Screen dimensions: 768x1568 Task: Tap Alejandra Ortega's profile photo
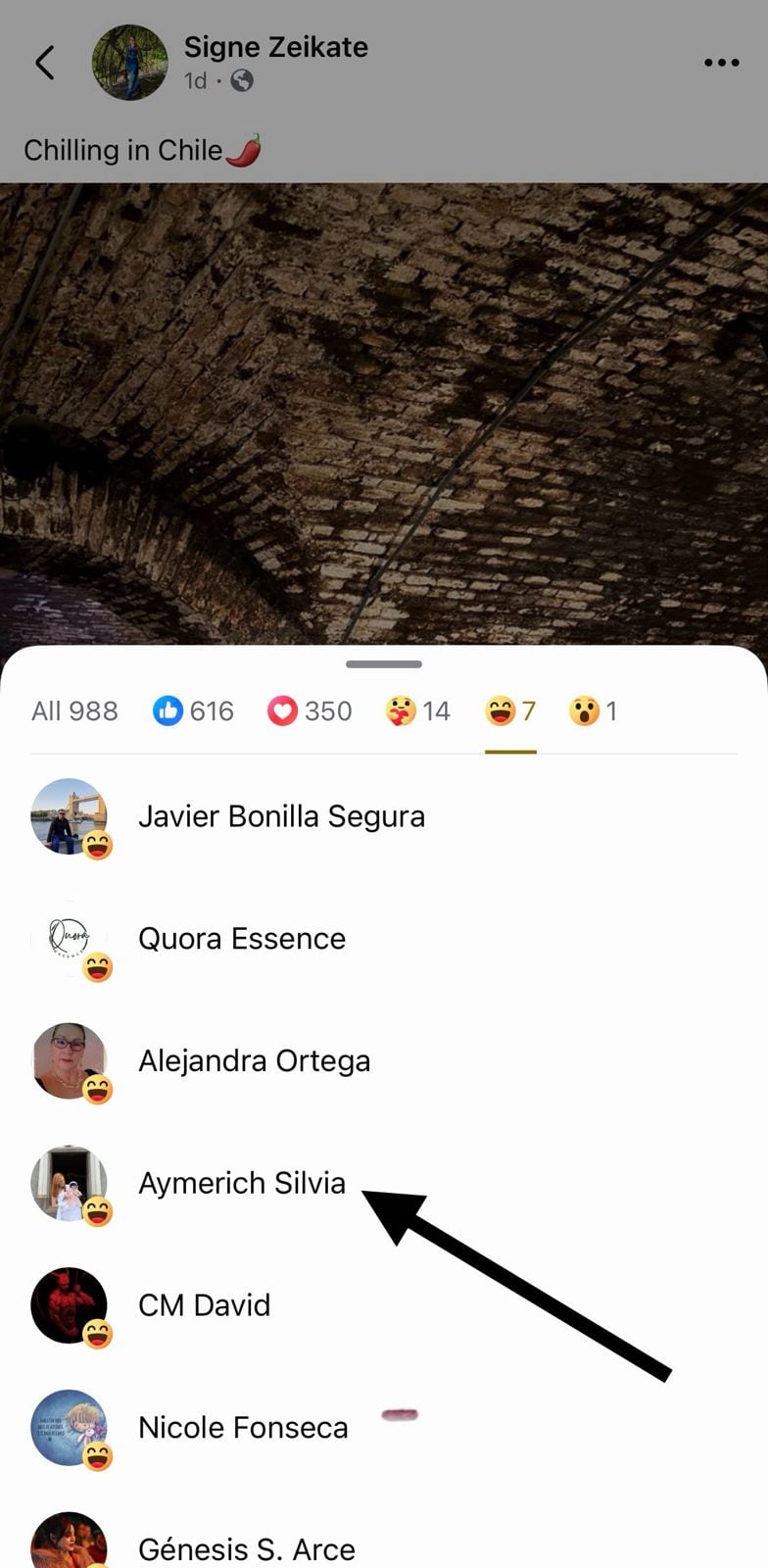(x=70, y=1059)
